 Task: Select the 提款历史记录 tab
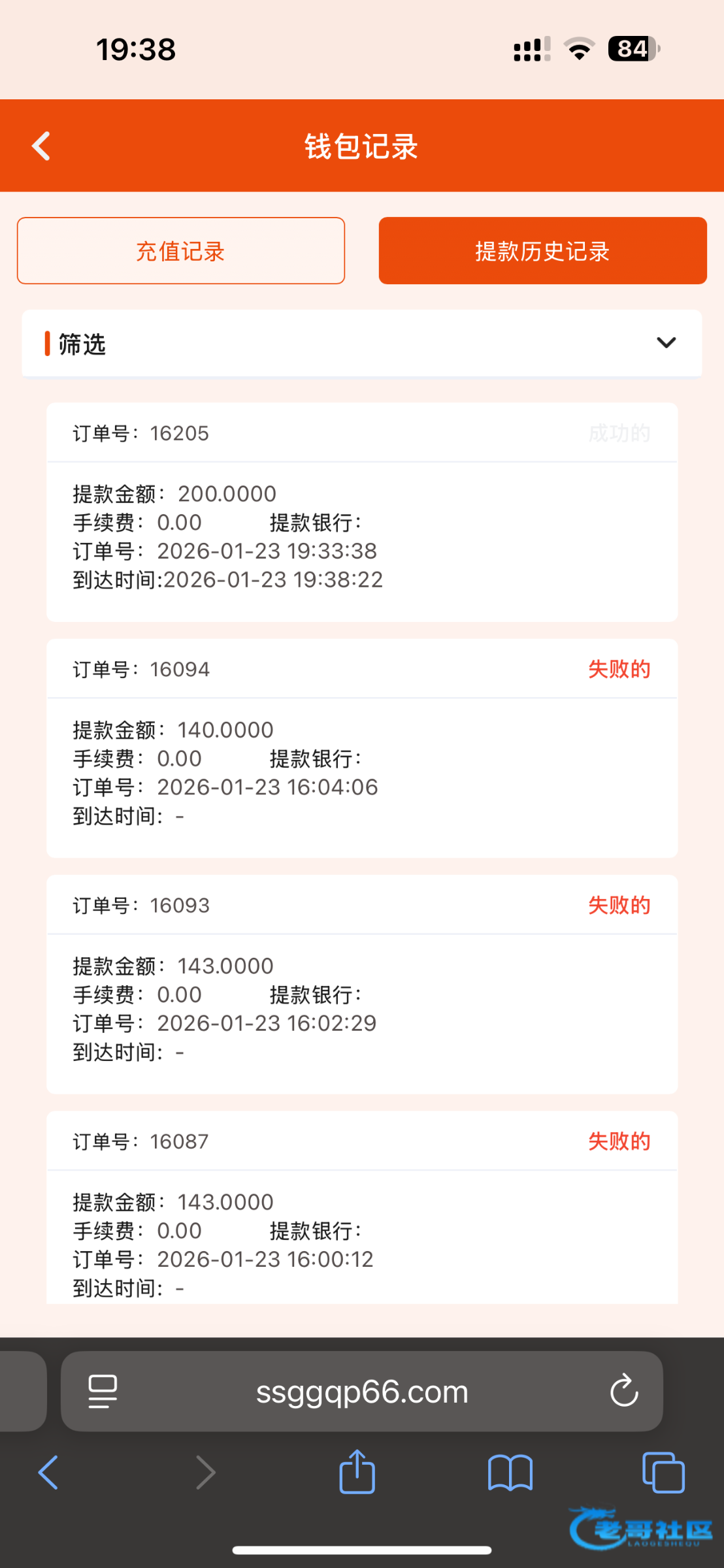click(542, 251)
